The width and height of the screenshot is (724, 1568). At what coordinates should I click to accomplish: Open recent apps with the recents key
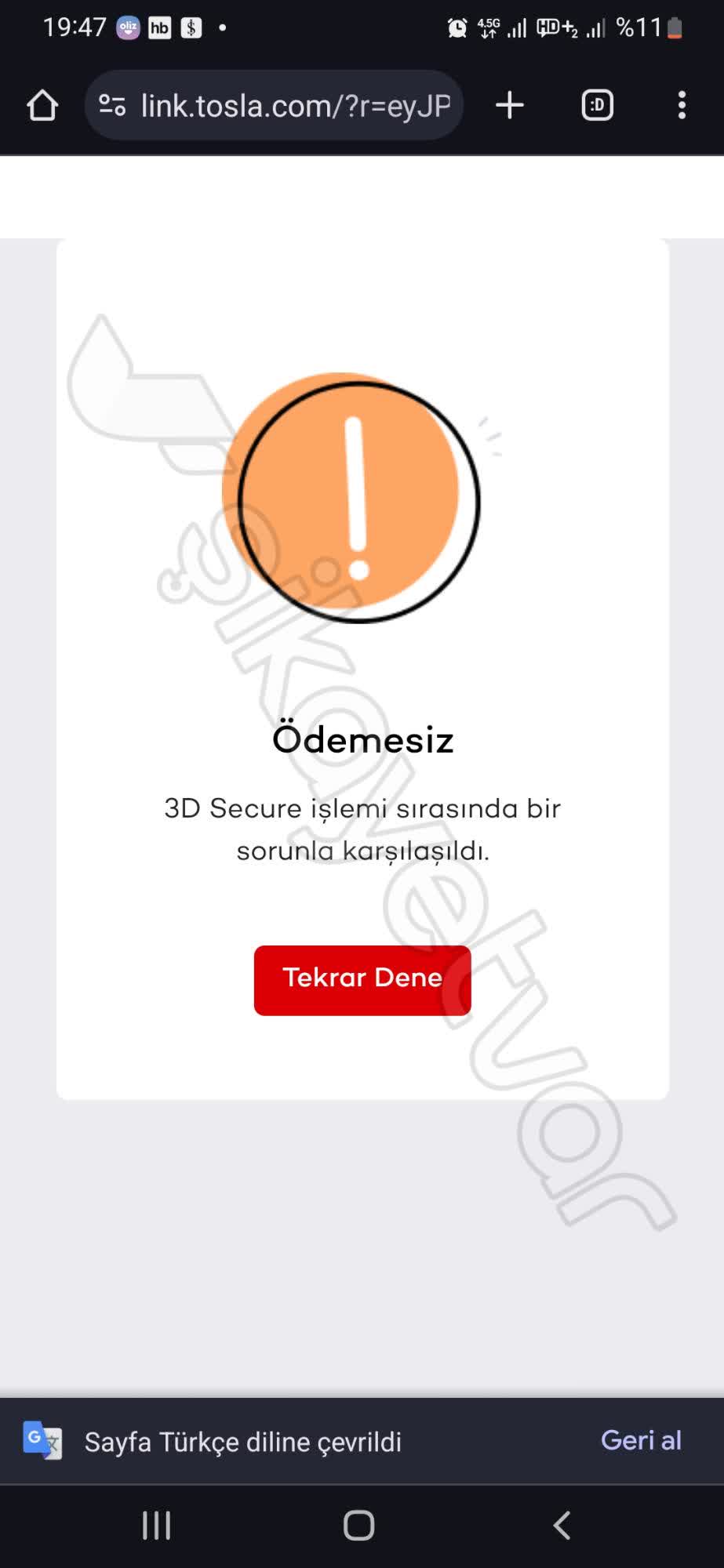(x=157, y=1526)
